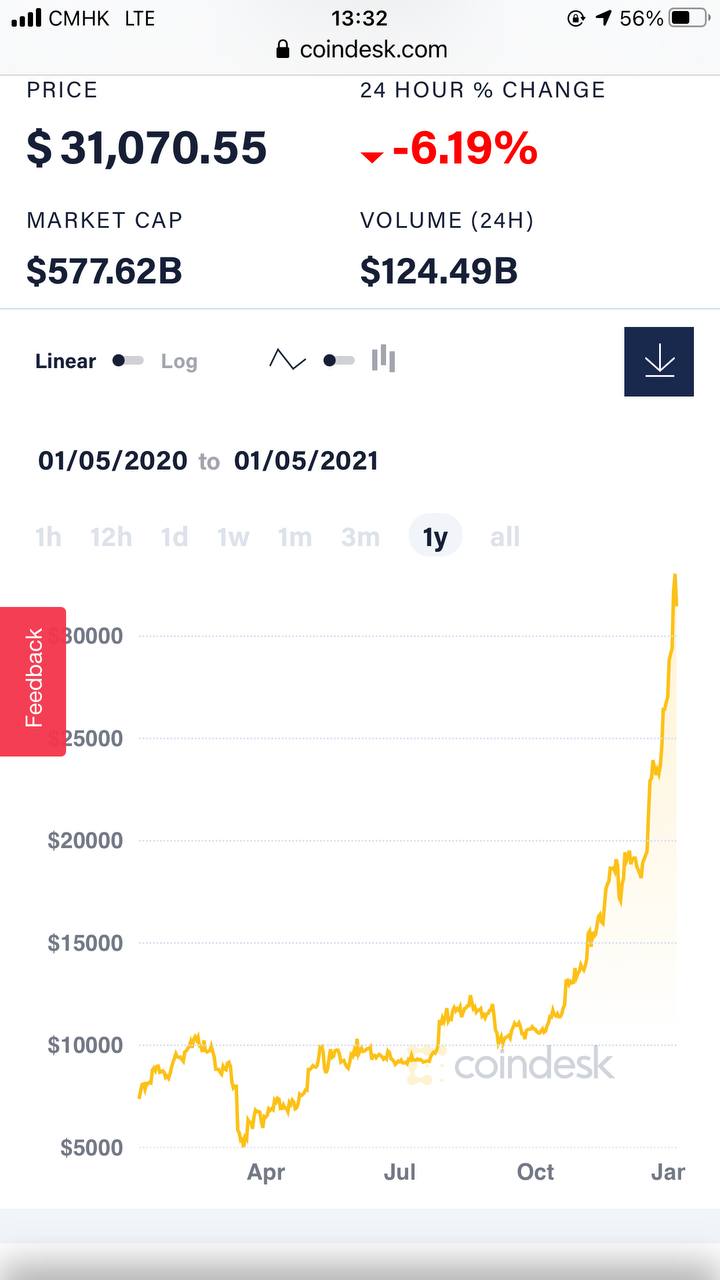The height and width of the screenshot is (1280, 720).
Task: Select the 1h time range
Action: [x=48, y=537]
